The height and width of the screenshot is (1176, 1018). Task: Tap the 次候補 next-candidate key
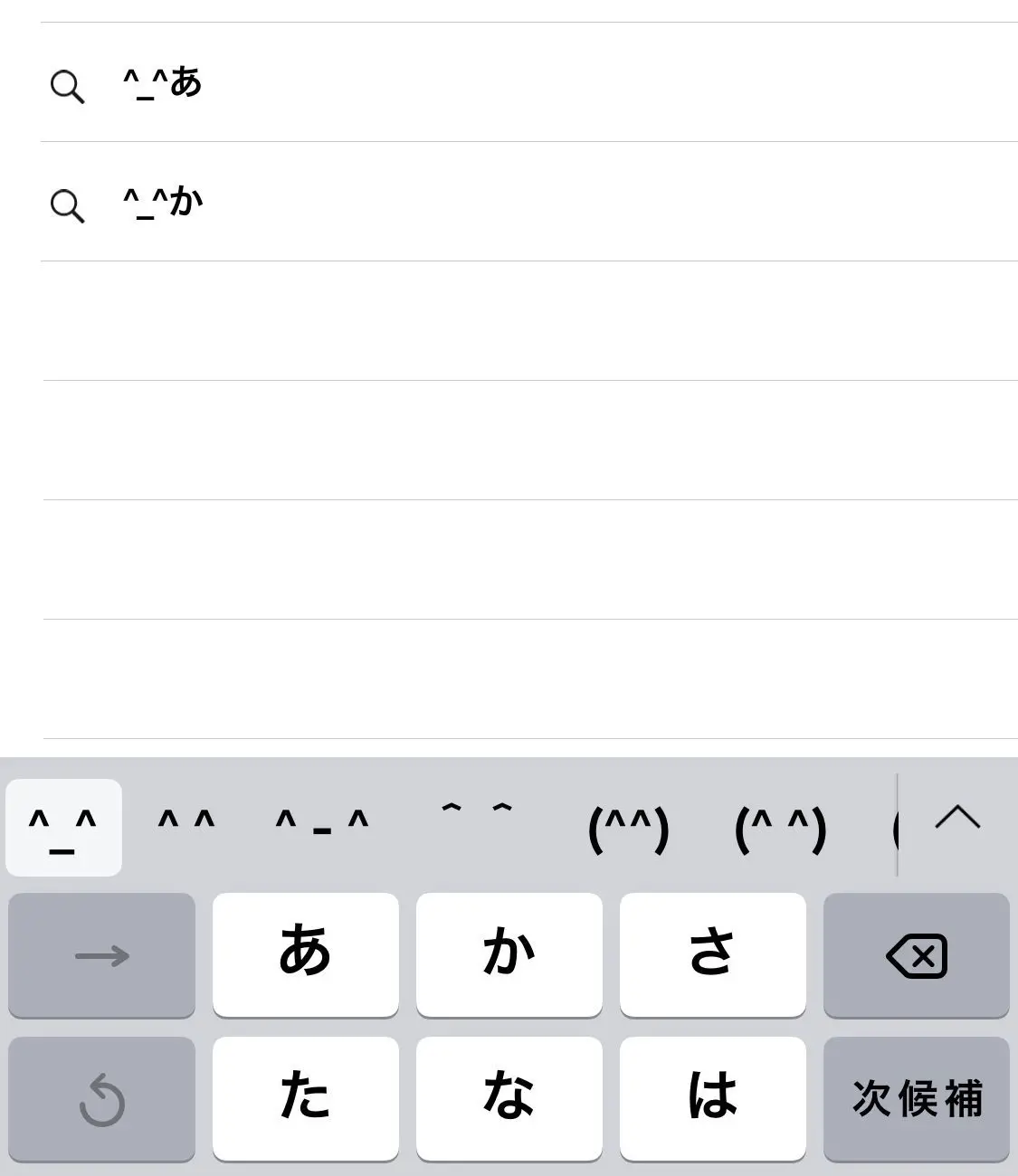tap(916, 1098)
